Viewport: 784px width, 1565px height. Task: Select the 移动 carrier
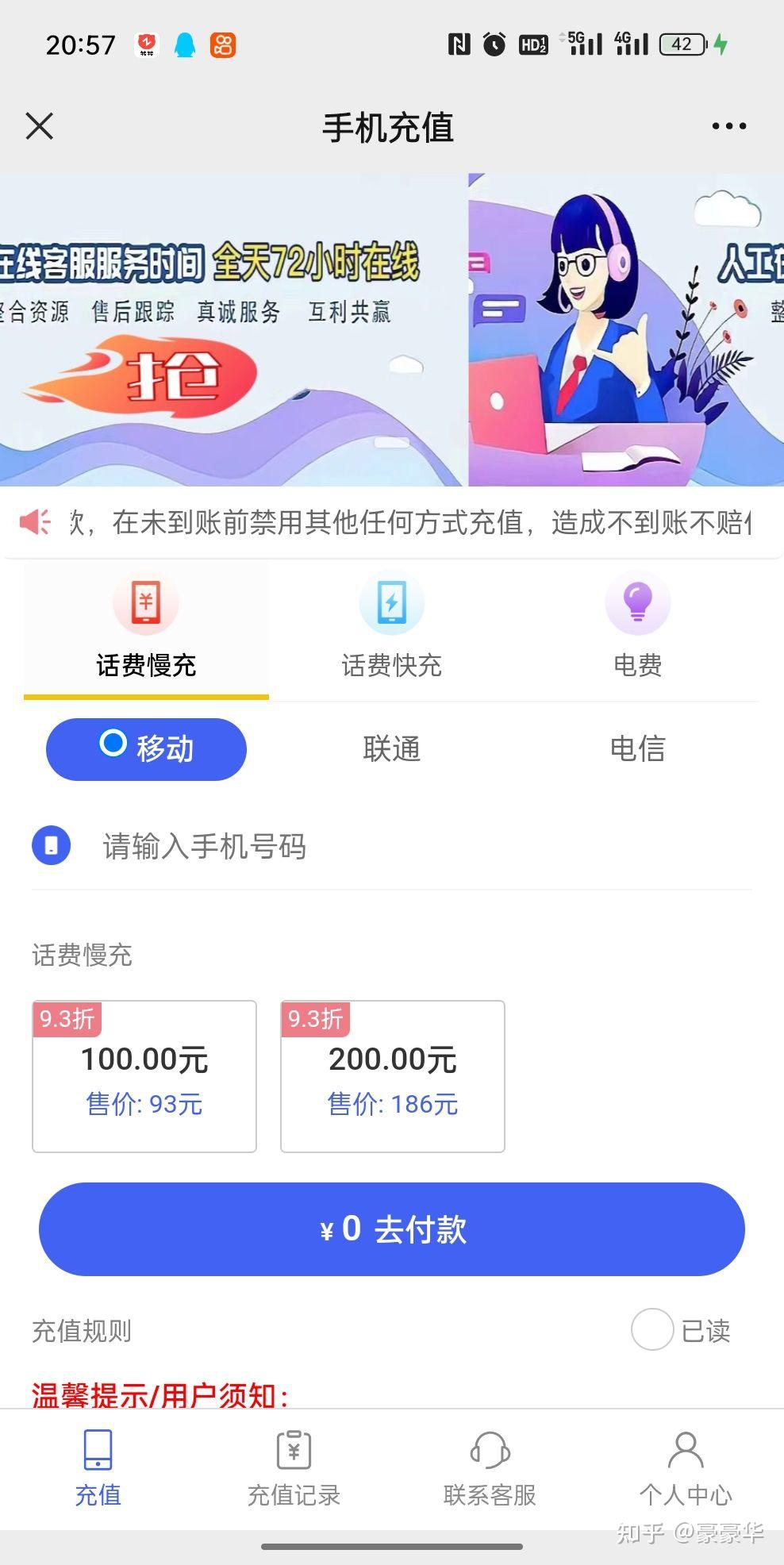tap(146, 749)
